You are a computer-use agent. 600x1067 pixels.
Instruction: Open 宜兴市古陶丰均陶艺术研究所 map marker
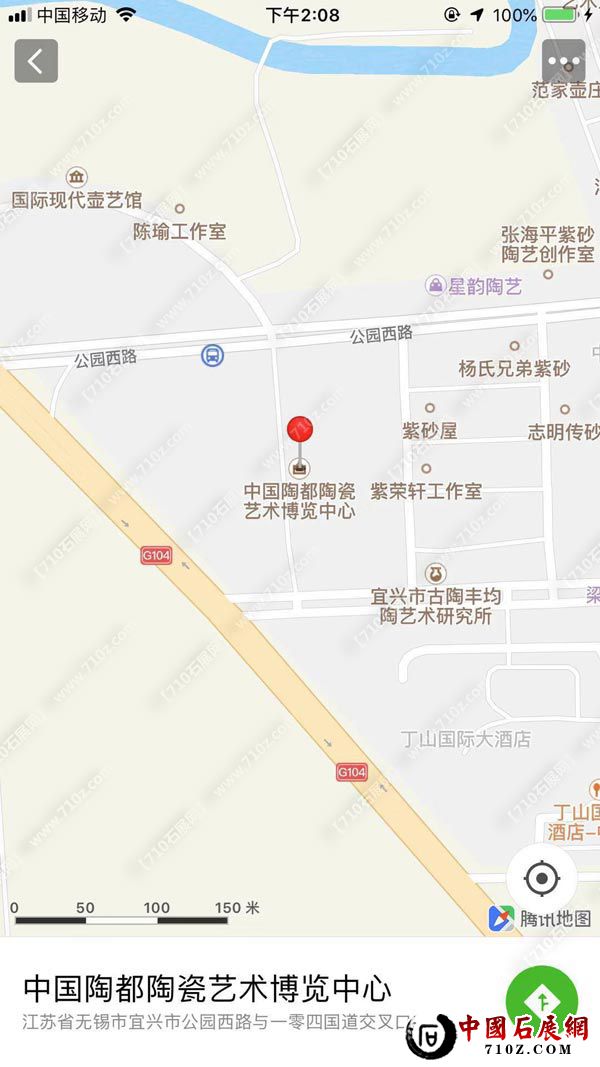(435, 574)
